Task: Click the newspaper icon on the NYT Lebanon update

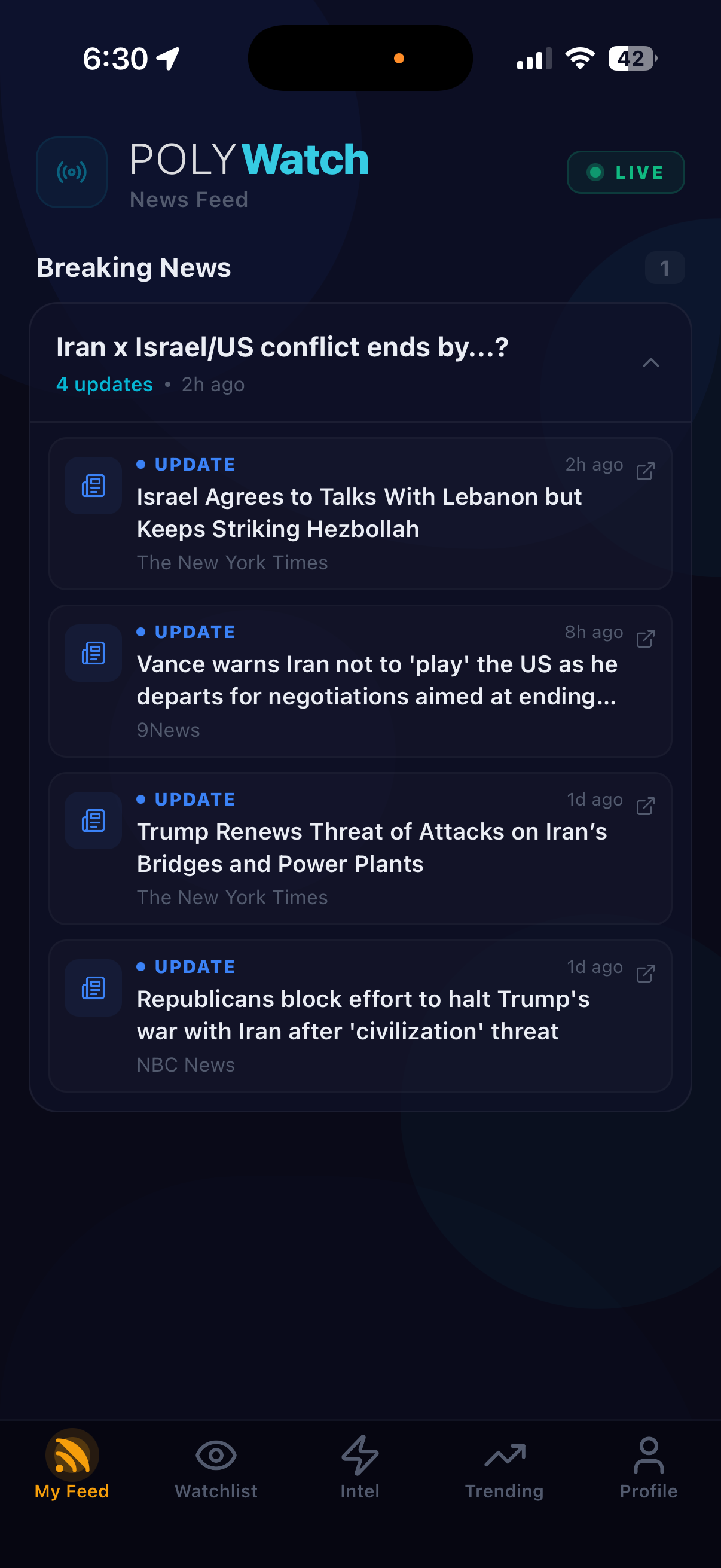Action: [93, 486]
